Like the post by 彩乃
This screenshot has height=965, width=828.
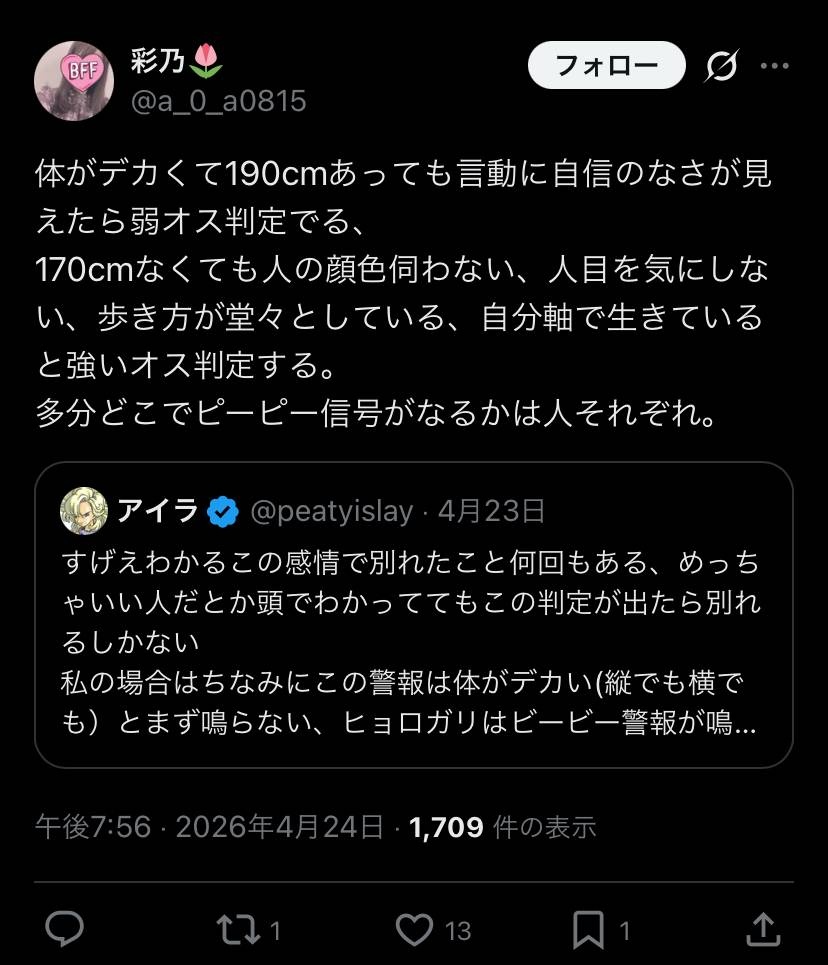(x=415, y=930)
